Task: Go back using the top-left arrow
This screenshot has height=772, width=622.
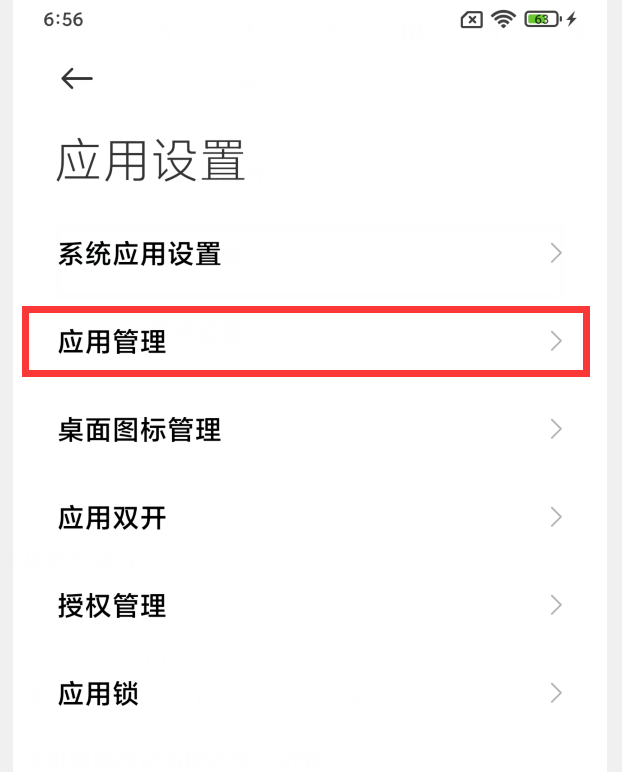Action: tap(77, 79)
